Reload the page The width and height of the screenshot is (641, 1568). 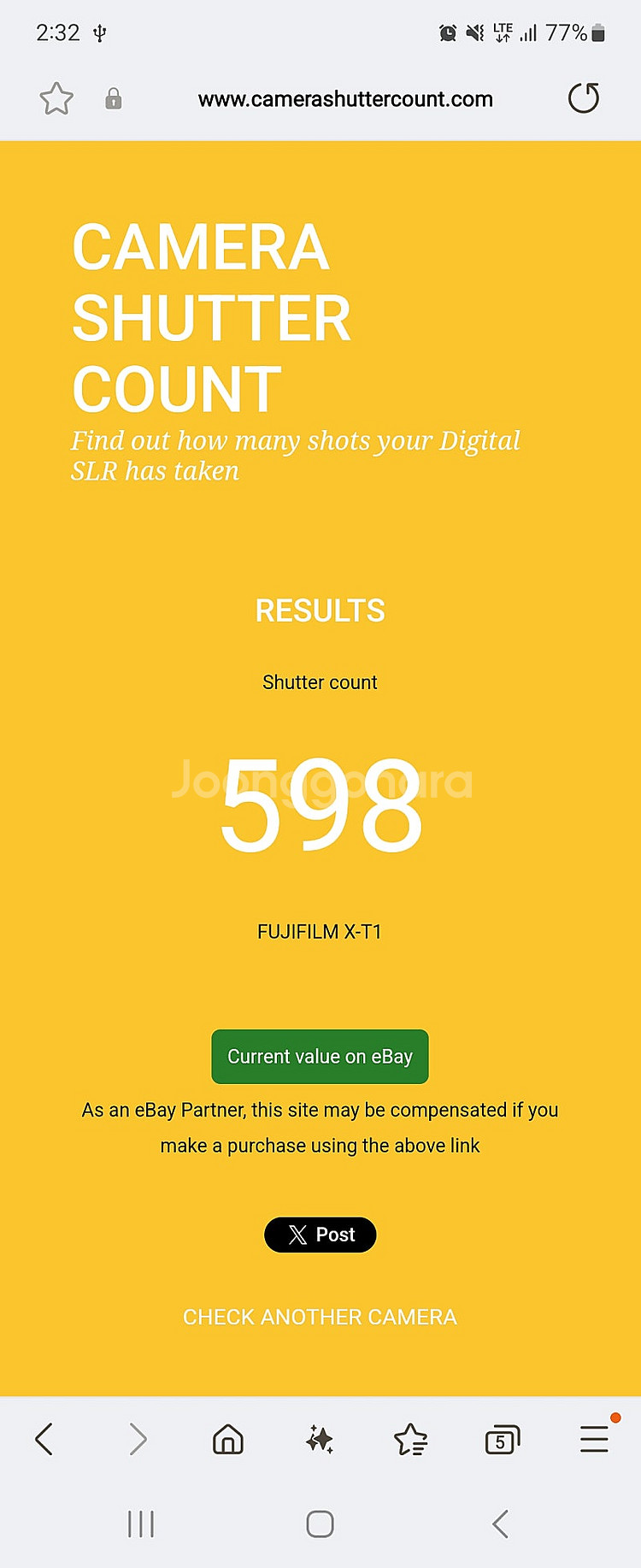584,98
